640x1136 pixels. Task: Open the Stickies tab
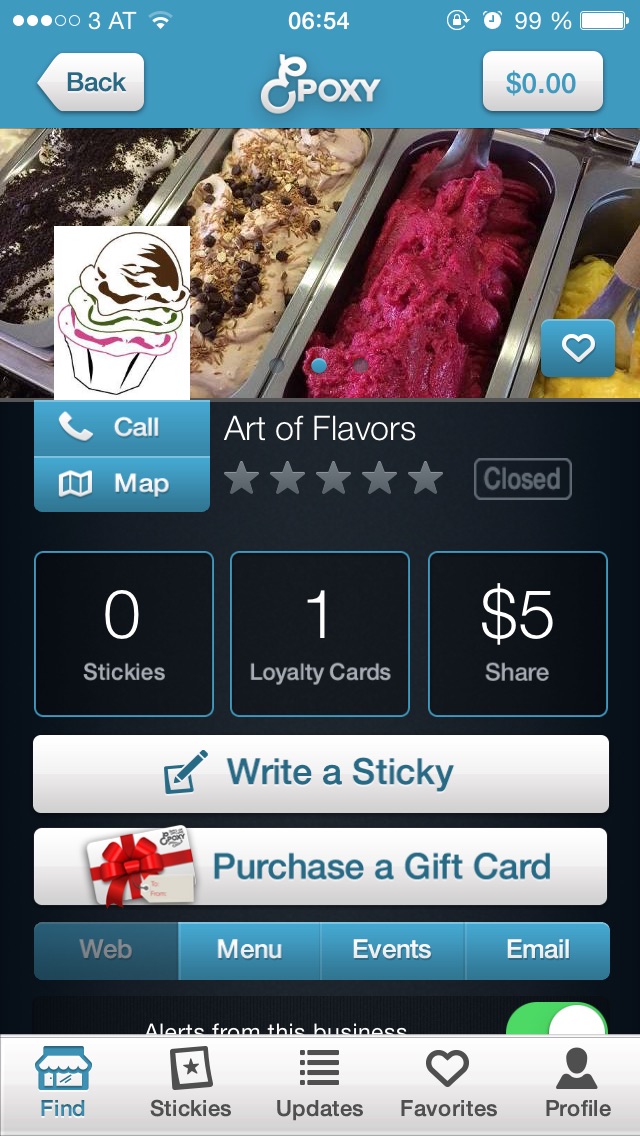click(x=190, y=1084)
